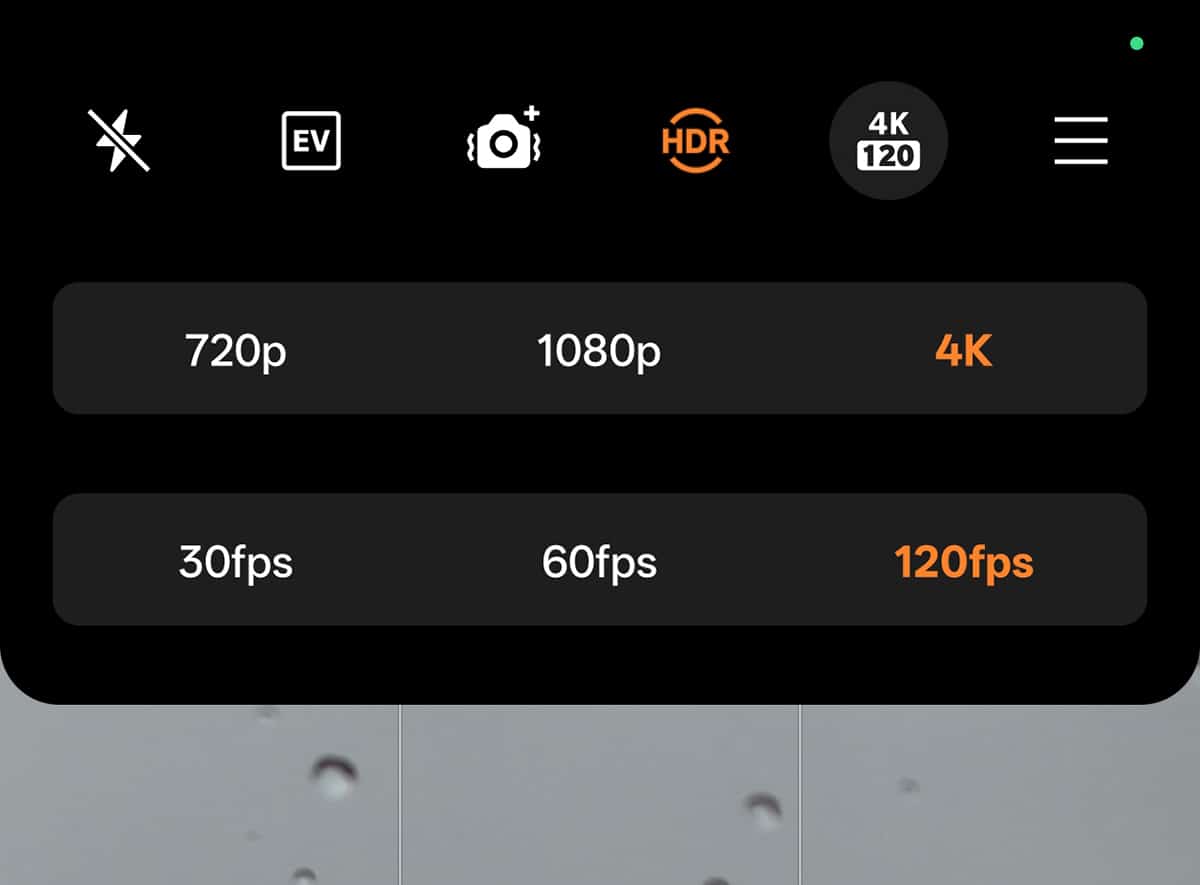1200x885 pixels.
Task: Choose the 4K resolution option
Action: (963, 351)
